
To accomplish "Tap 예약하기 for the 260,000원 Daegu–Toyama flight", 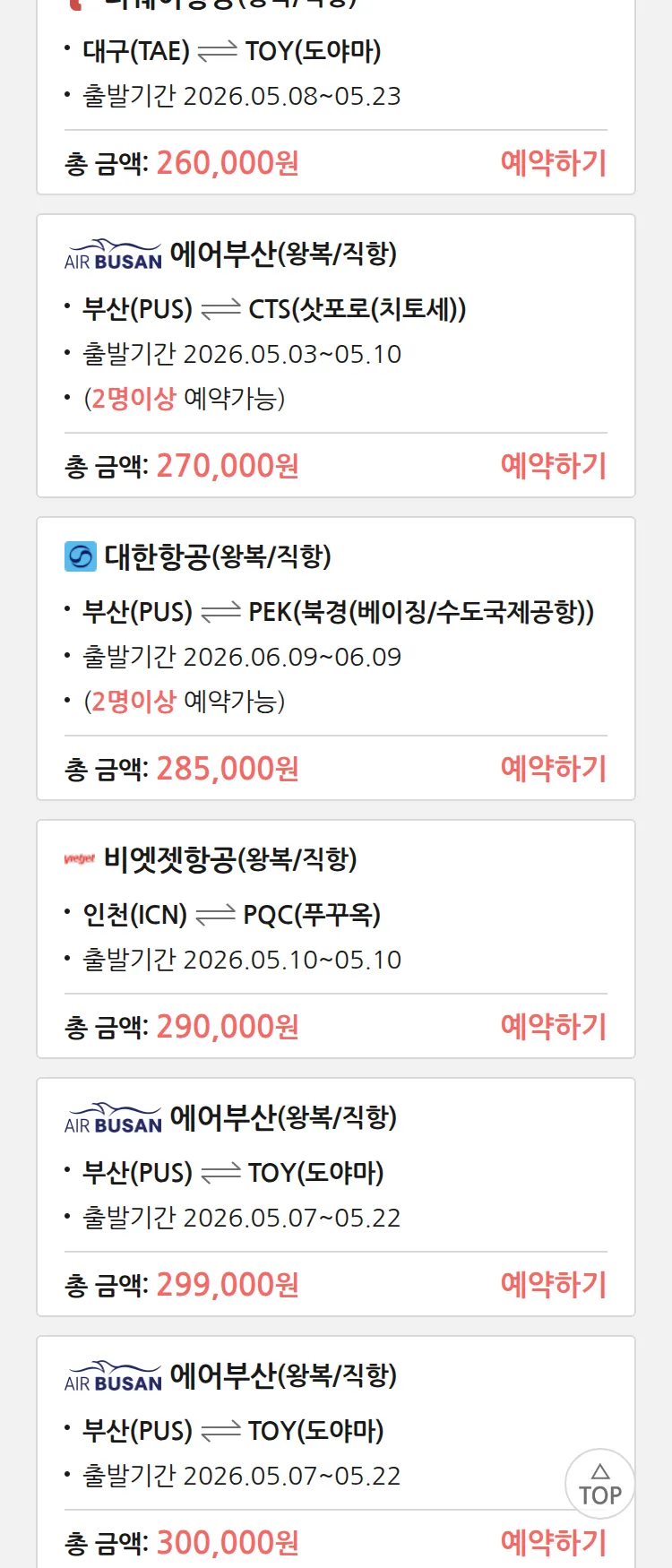I will coord(553,163).
